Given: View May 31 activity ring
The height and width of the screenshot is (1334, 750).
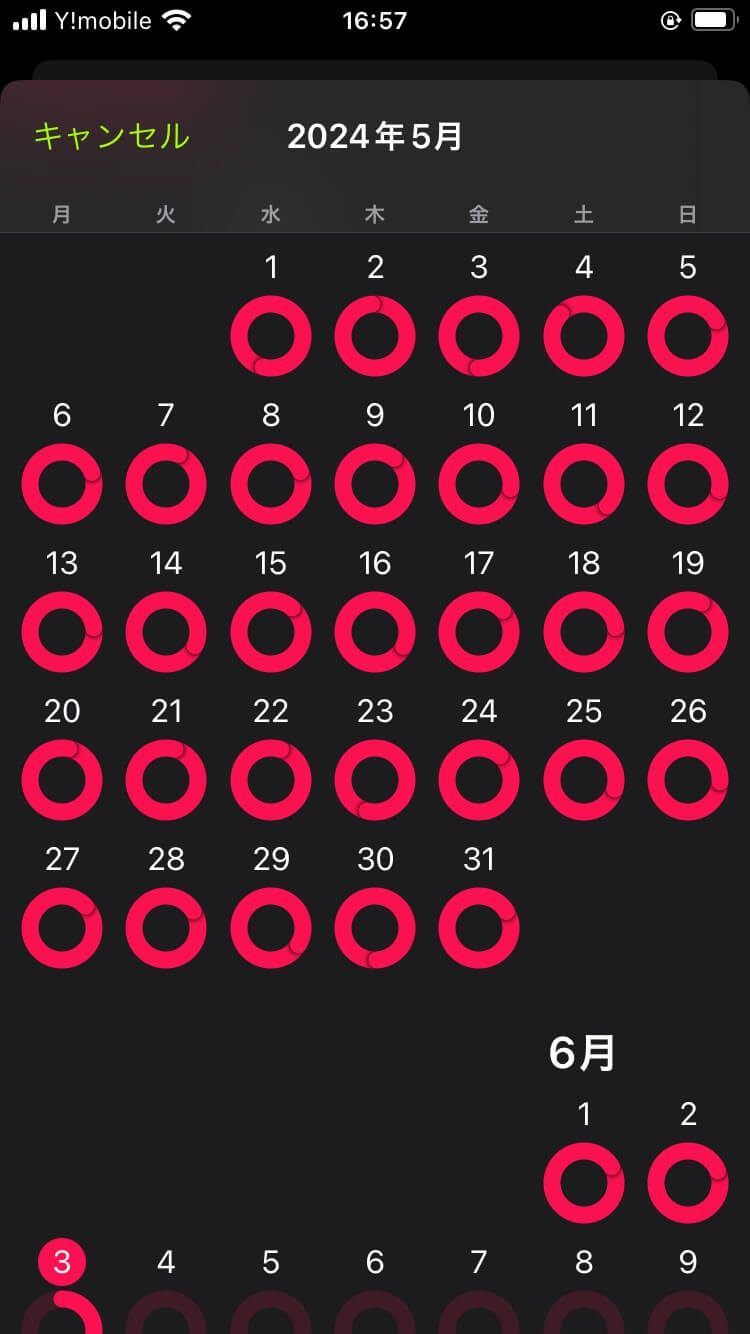Looking at the screenshot, I should (479, 928).
